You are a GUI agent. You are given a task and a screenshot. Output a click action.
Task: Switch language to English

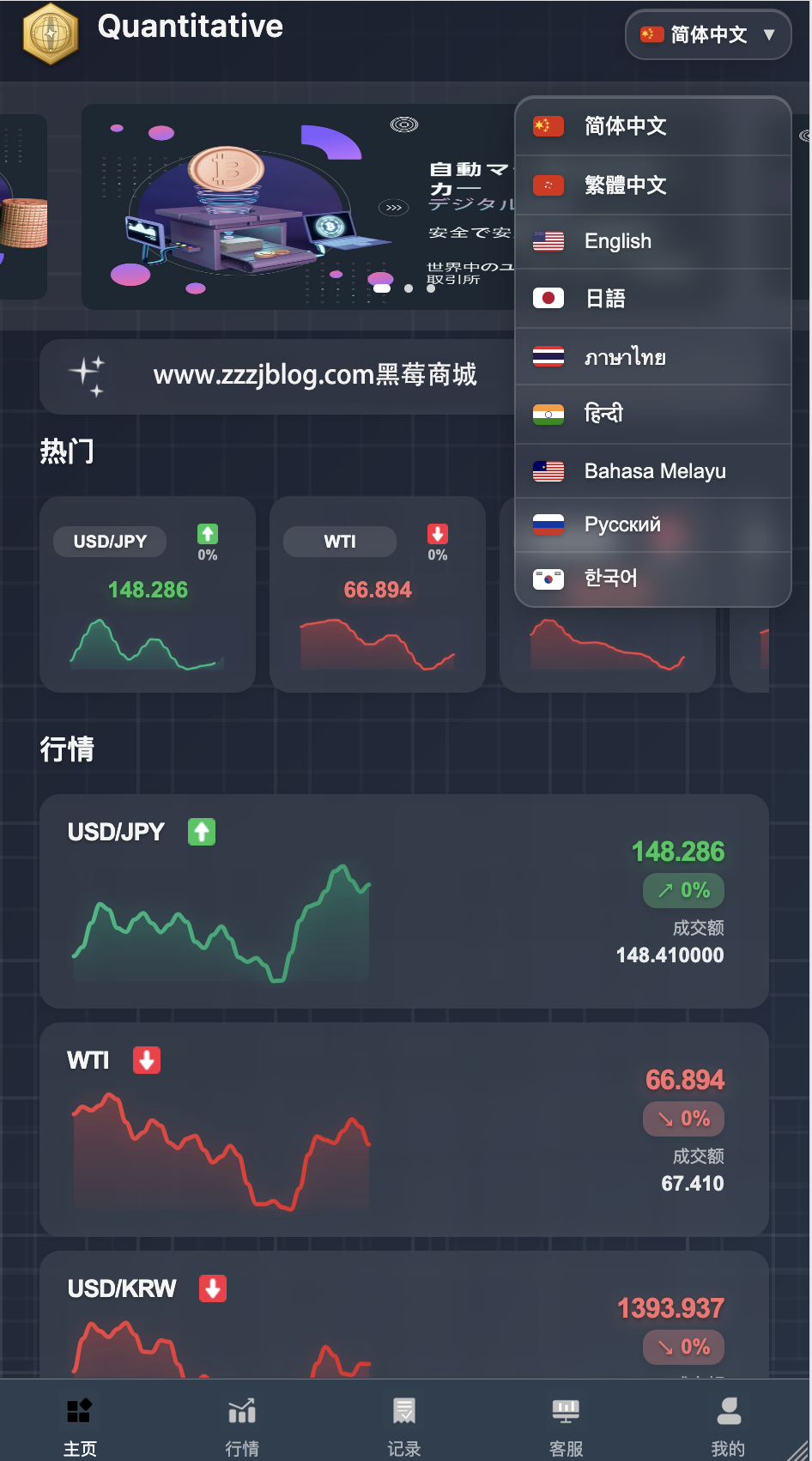(652, 241)
